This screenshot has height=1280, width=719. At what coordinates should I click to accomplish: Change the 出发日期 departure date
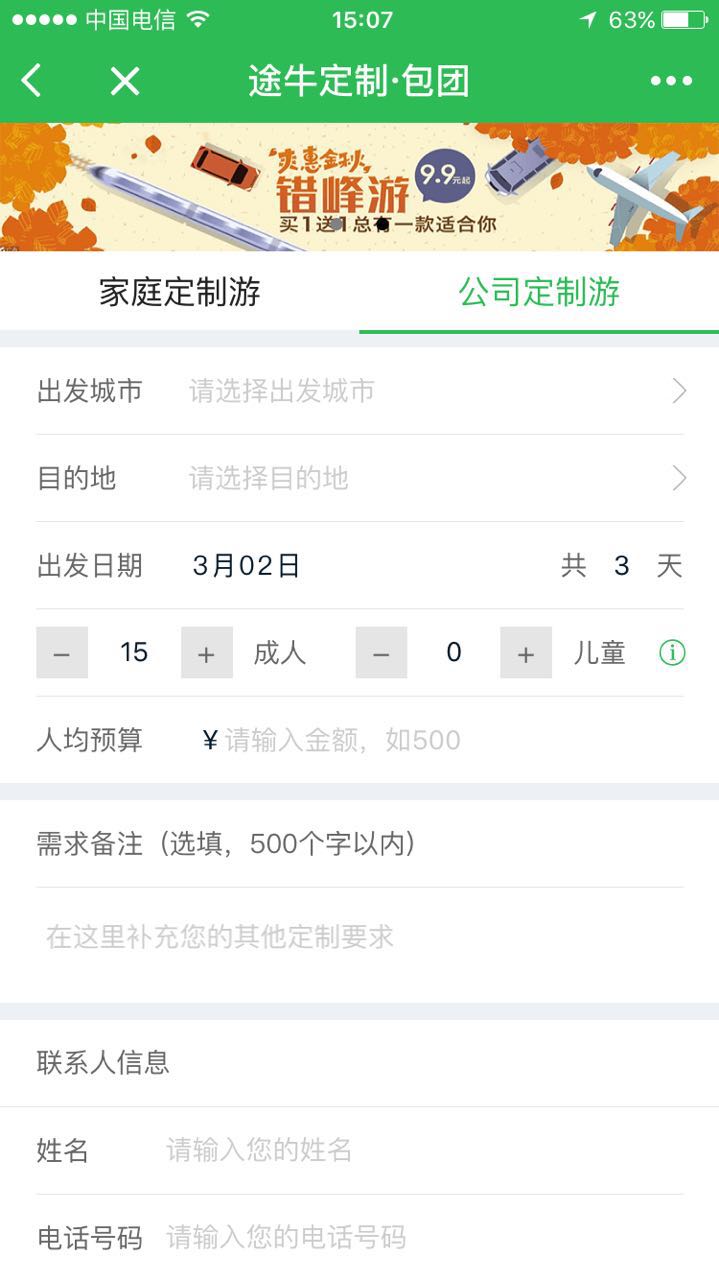click(247, 566)
